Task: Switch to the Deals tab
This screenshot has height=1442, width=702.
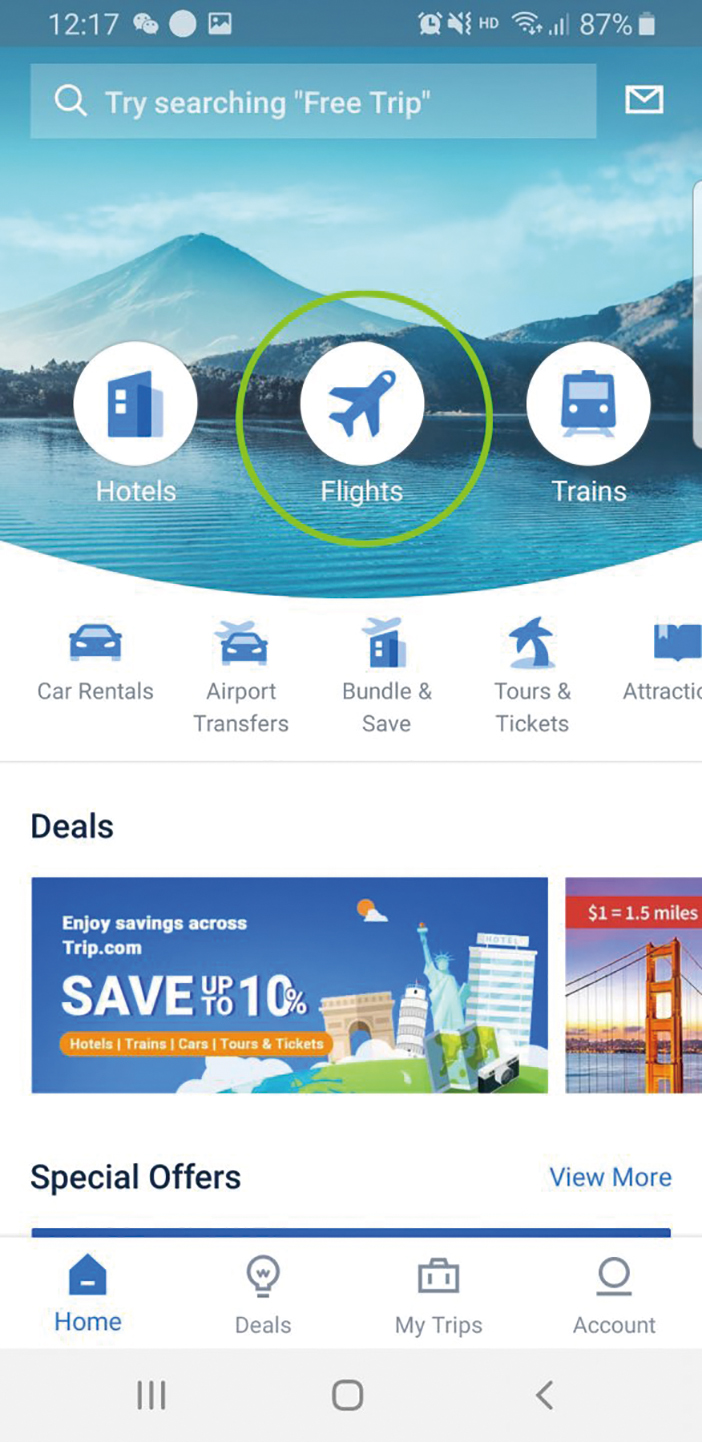Action: pos(263,1296)
